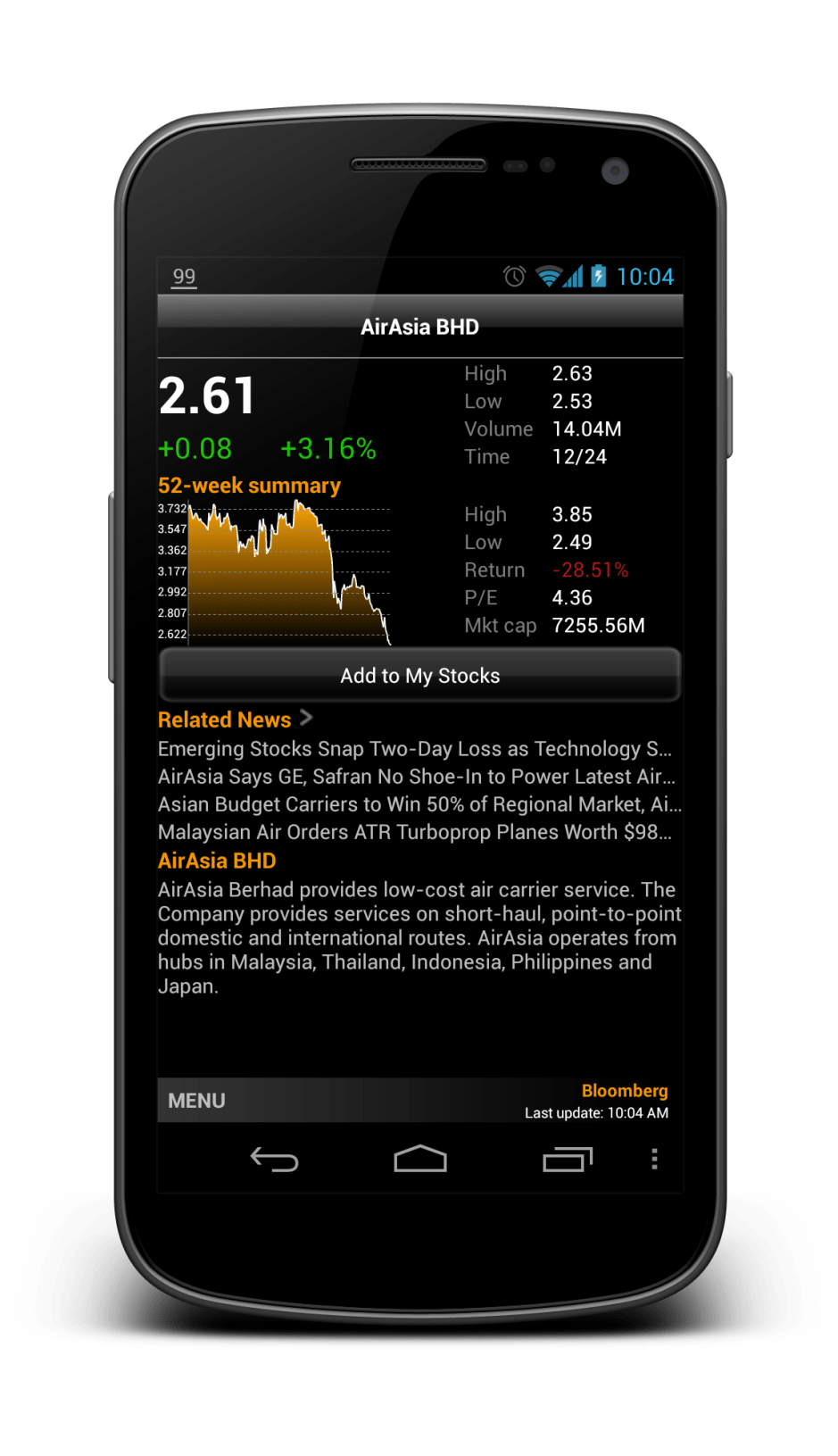Screen dimensions: 838x1456
Task: Open the MENU bar item
Action: click(x=196, y=1101)
